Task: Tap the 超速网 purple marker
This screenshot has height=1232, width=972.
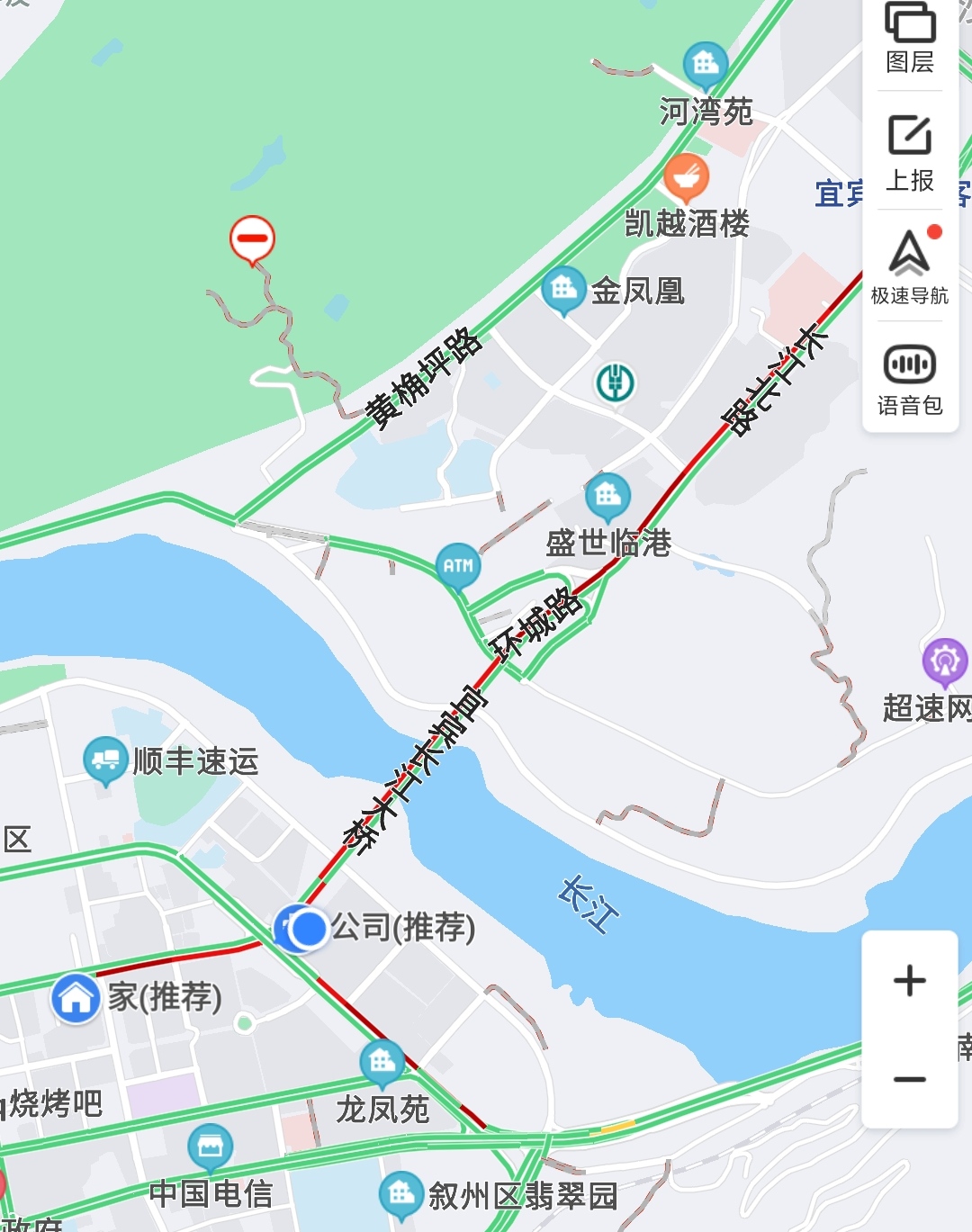Action: (x=945, y=662)
